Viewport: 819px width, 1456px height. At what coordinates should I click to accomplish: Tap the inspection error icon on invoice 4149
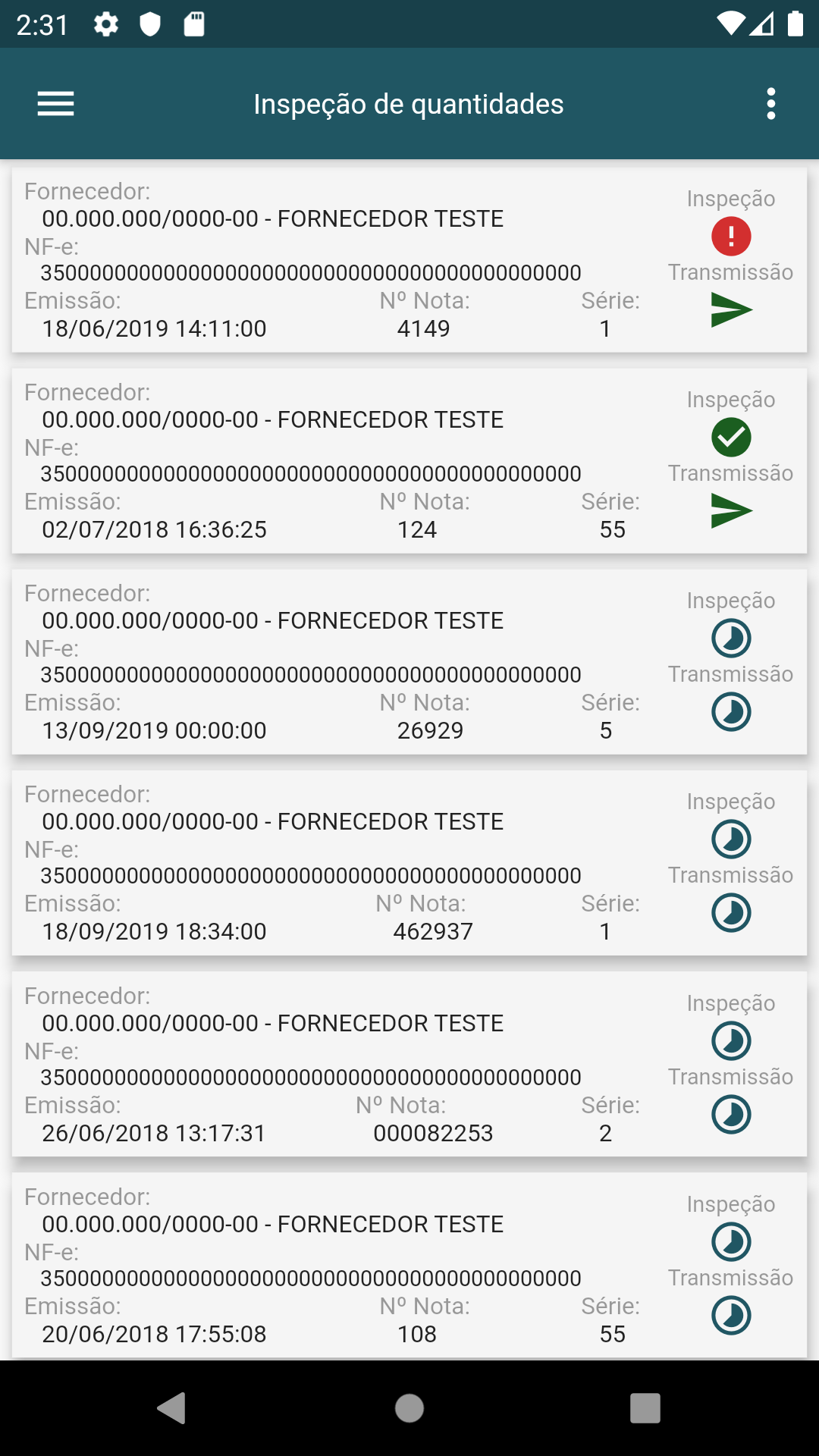731,237
